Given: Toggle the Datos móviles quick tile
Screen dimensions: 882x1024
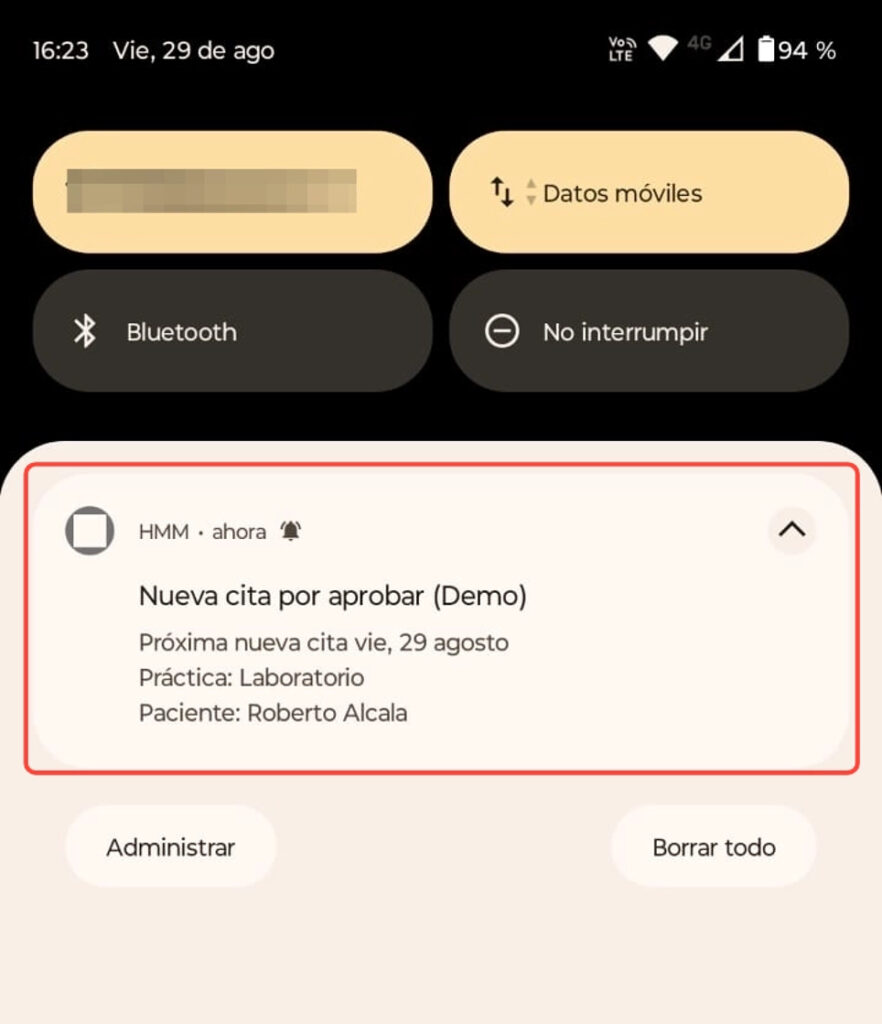Looking at the screenshot, I should click(x=648, y=193).
